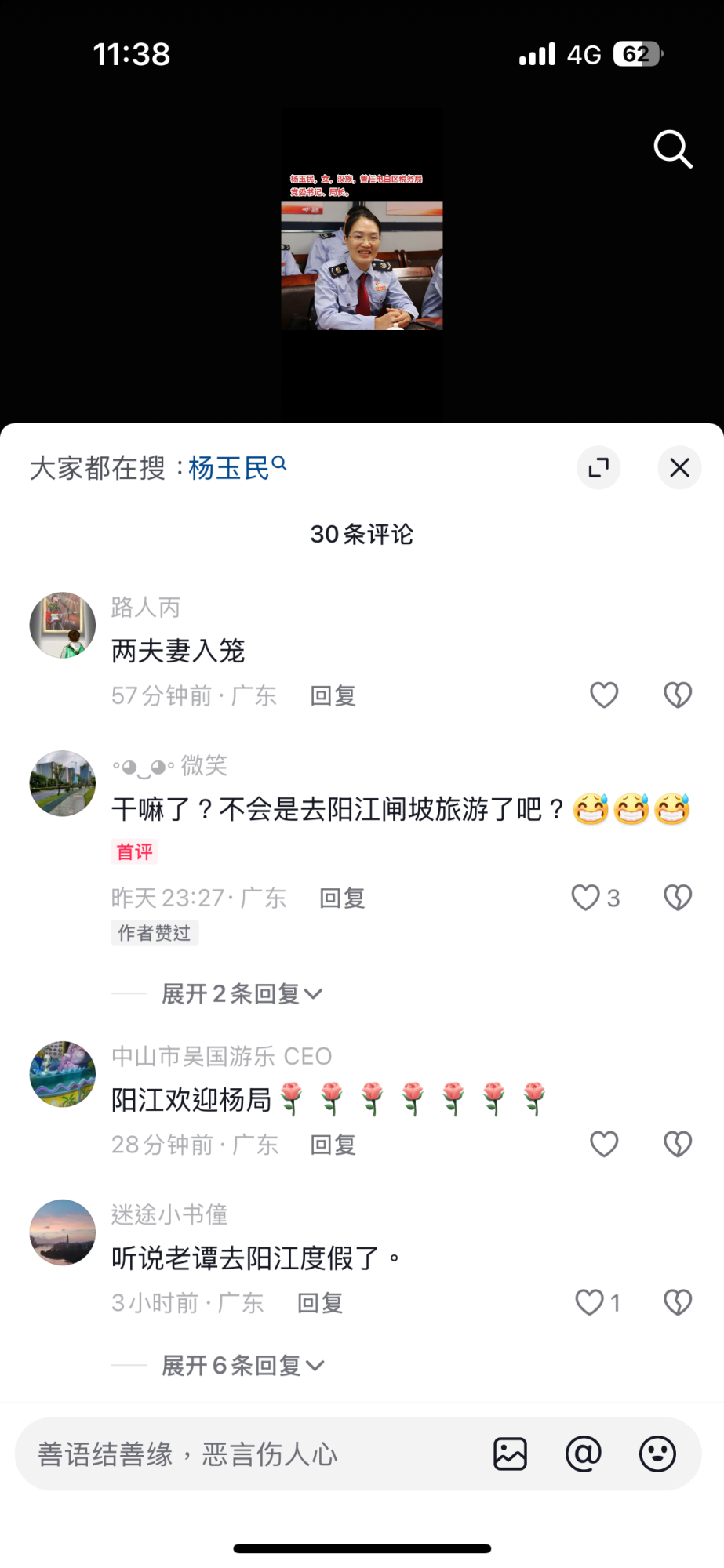The height and width of the screenshot is (1568, 724).
Task: Search the trending term 杨玉民
Action: coord(235,468)
